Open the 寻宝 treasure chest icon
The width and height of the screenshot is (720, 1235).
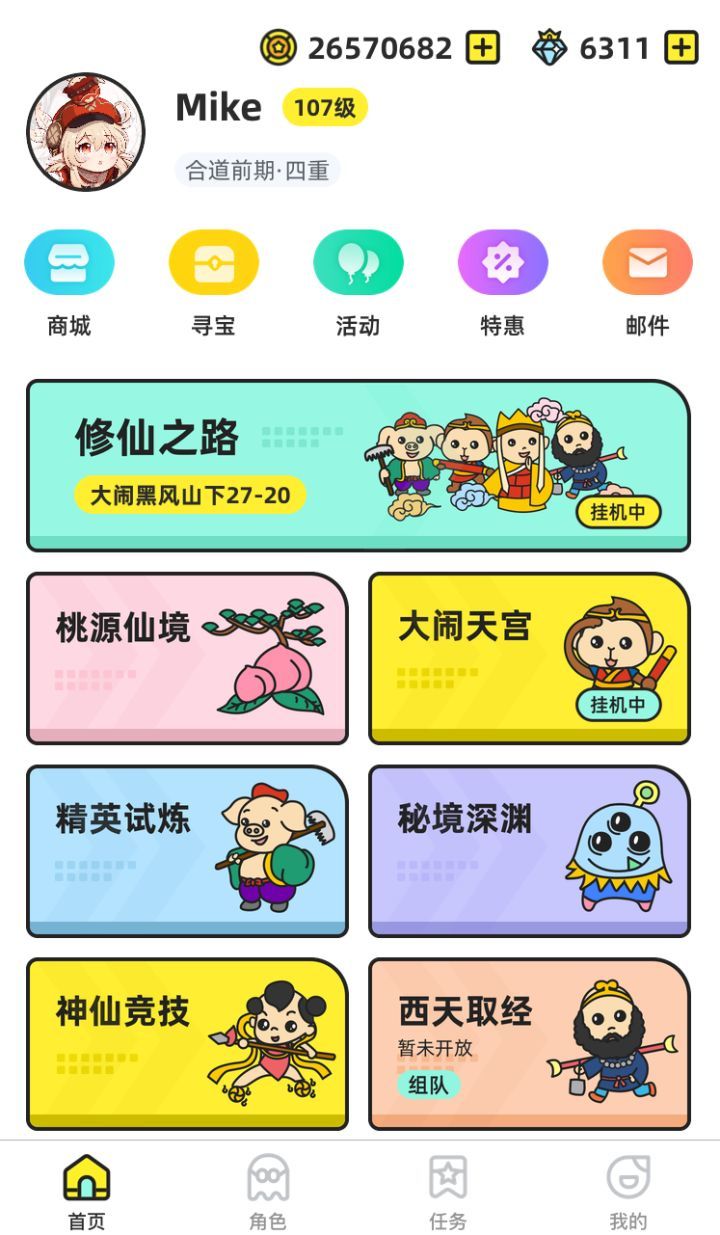click(x=214, y=262)
